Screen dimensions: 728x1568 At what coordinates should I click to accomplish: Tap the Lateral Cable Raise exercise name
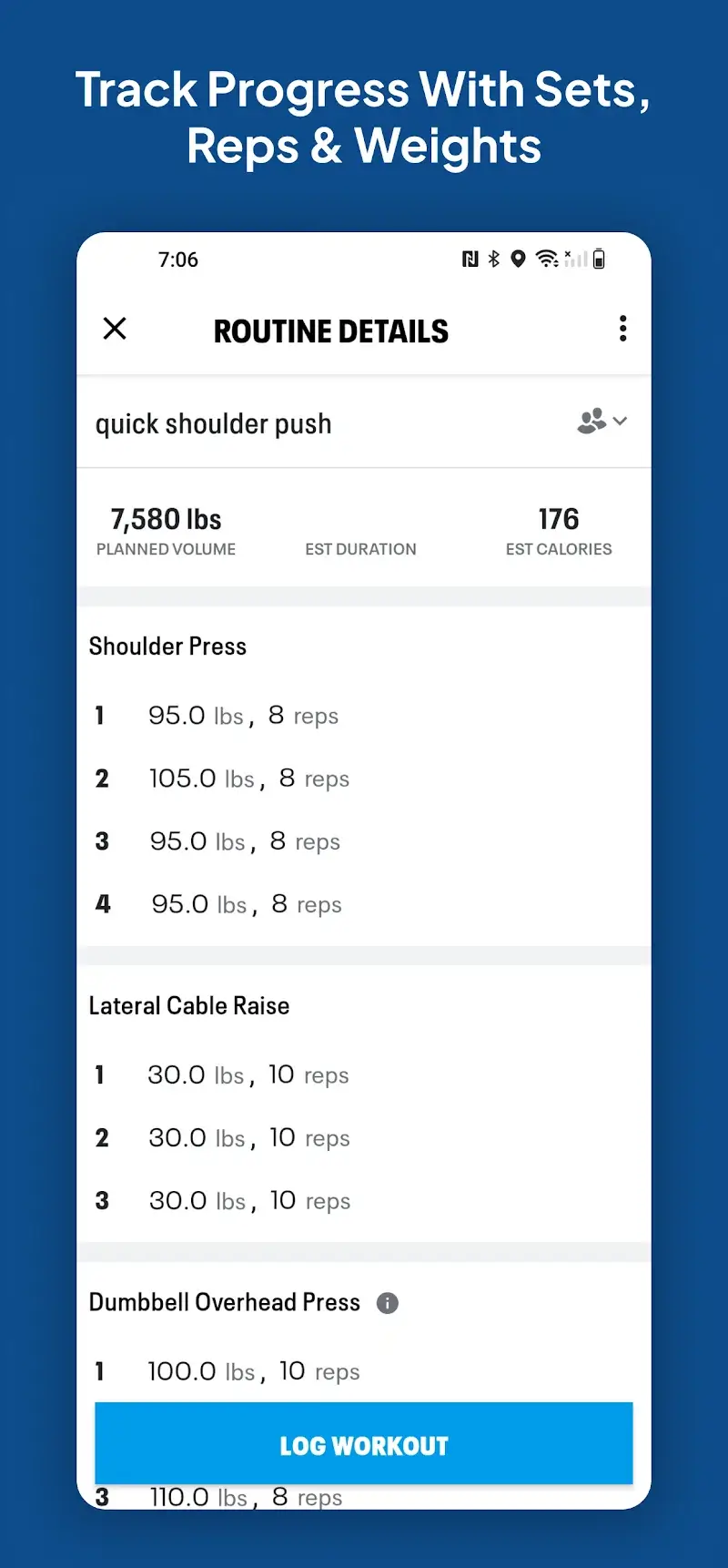coord(188,1005)
